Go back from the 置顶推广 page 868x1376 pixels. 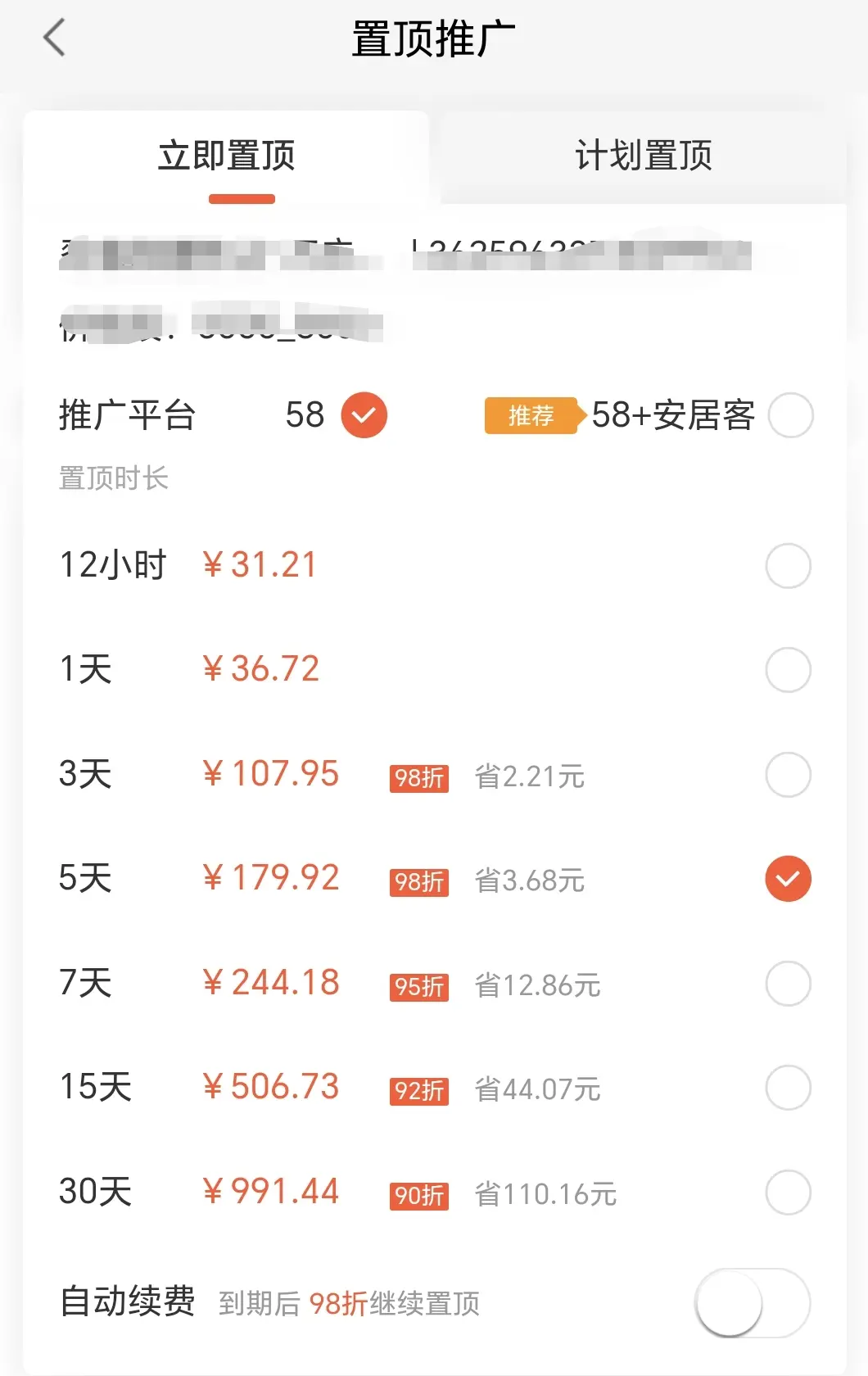pyautogui.click(x=54, y=38)
